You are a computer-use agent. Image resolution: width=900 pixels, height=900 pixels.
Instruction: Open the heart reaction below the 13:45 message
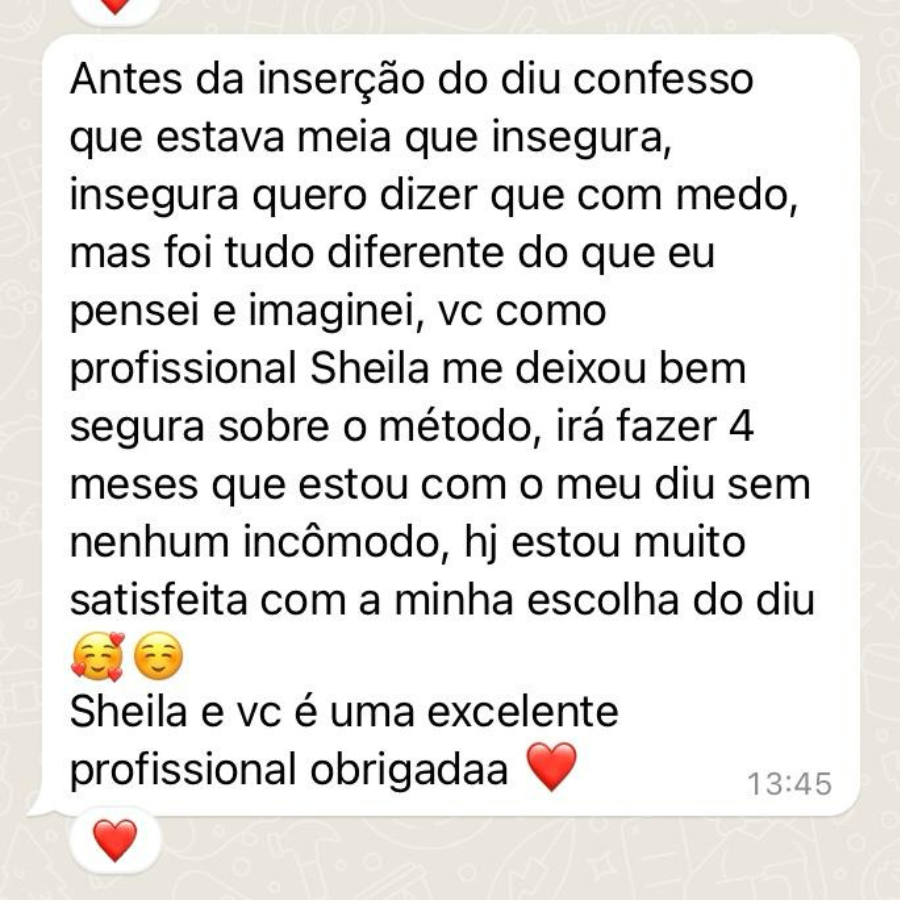pyautogui.click(x=114, y=838)
